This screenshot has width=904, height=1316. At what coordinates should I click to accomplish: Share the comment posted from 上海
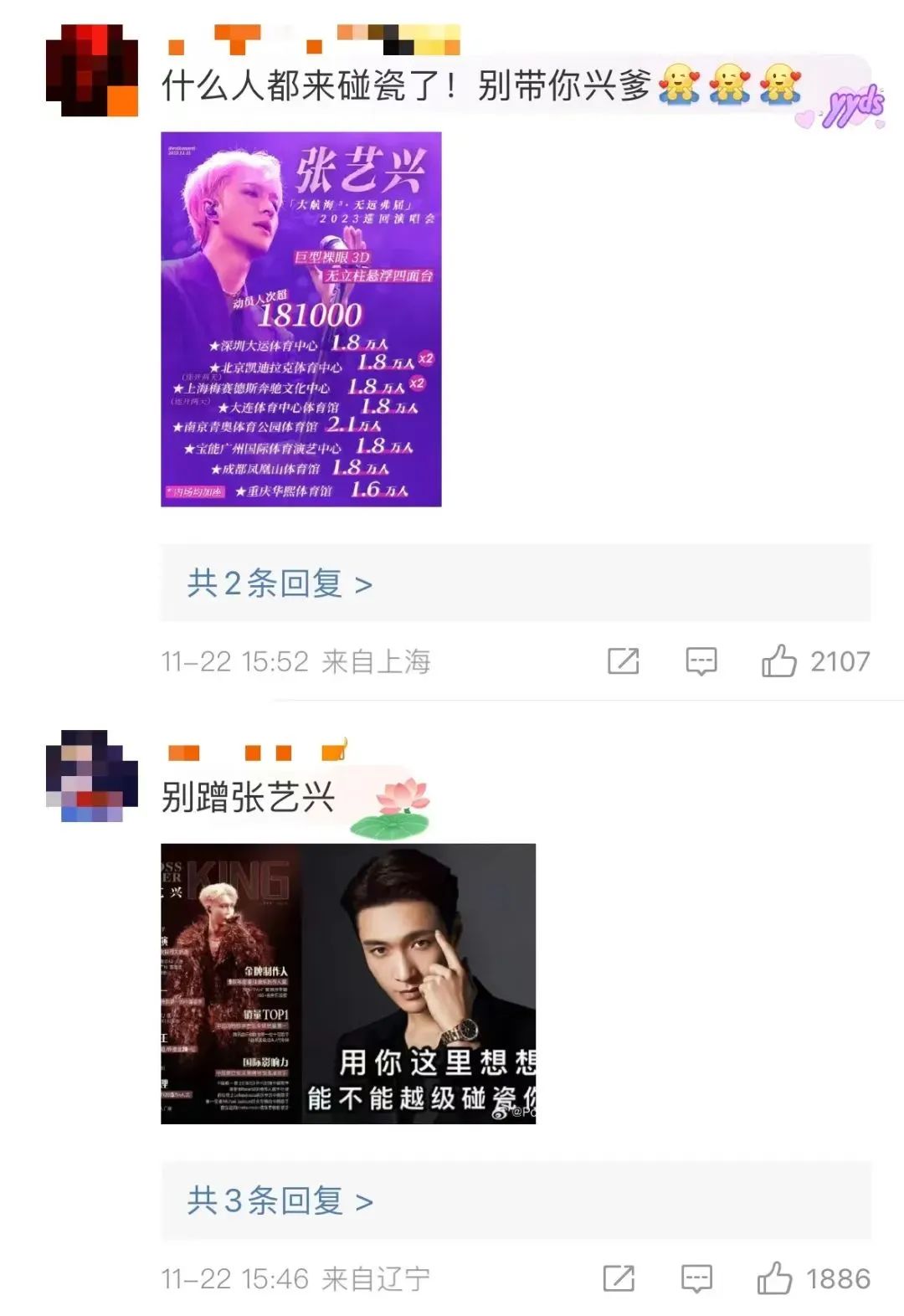[623, 661]
